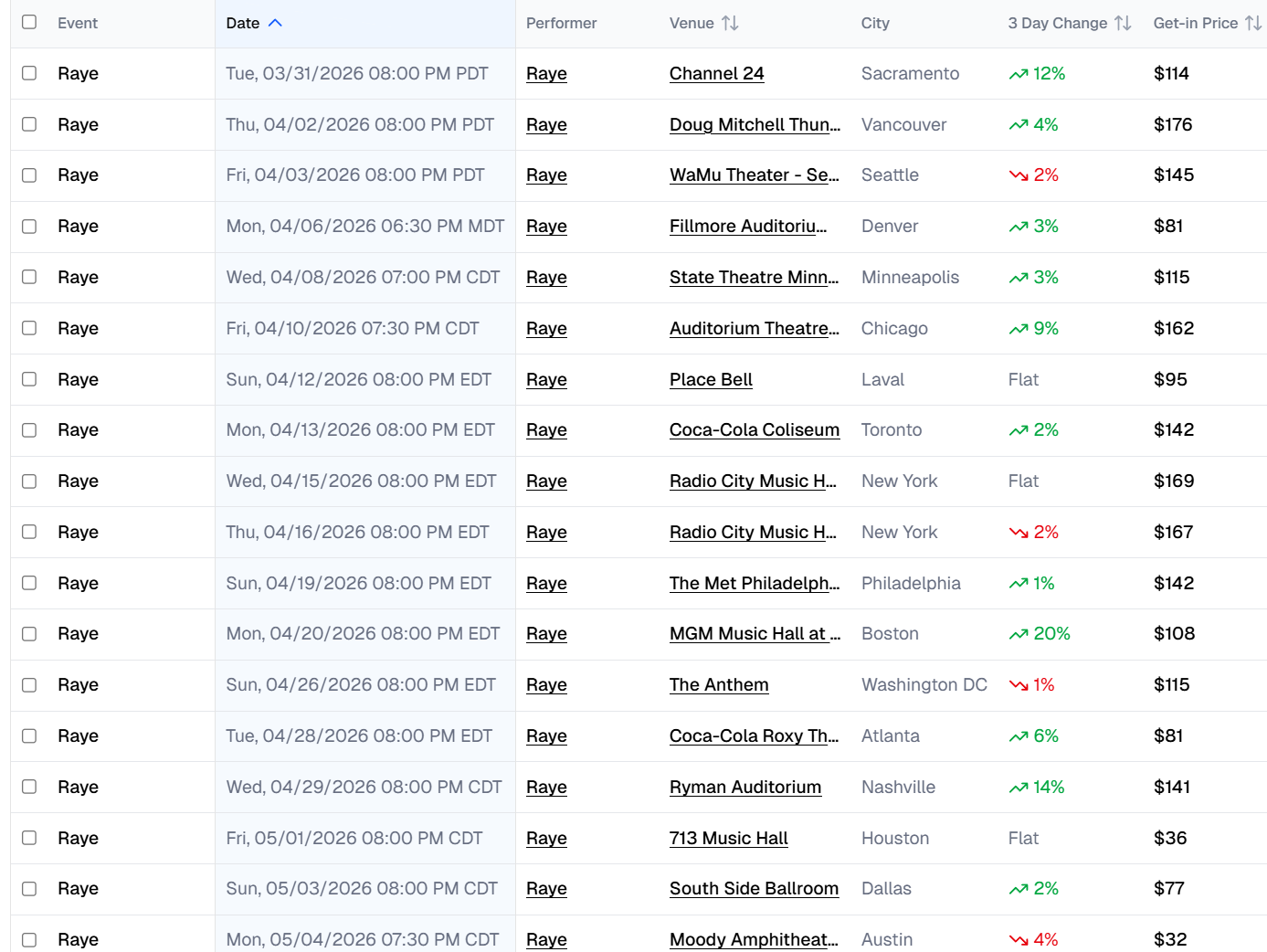Open South Side Ballroom venue link
The height and width of the screenshot is (952, 1267).
coord(754,888)
